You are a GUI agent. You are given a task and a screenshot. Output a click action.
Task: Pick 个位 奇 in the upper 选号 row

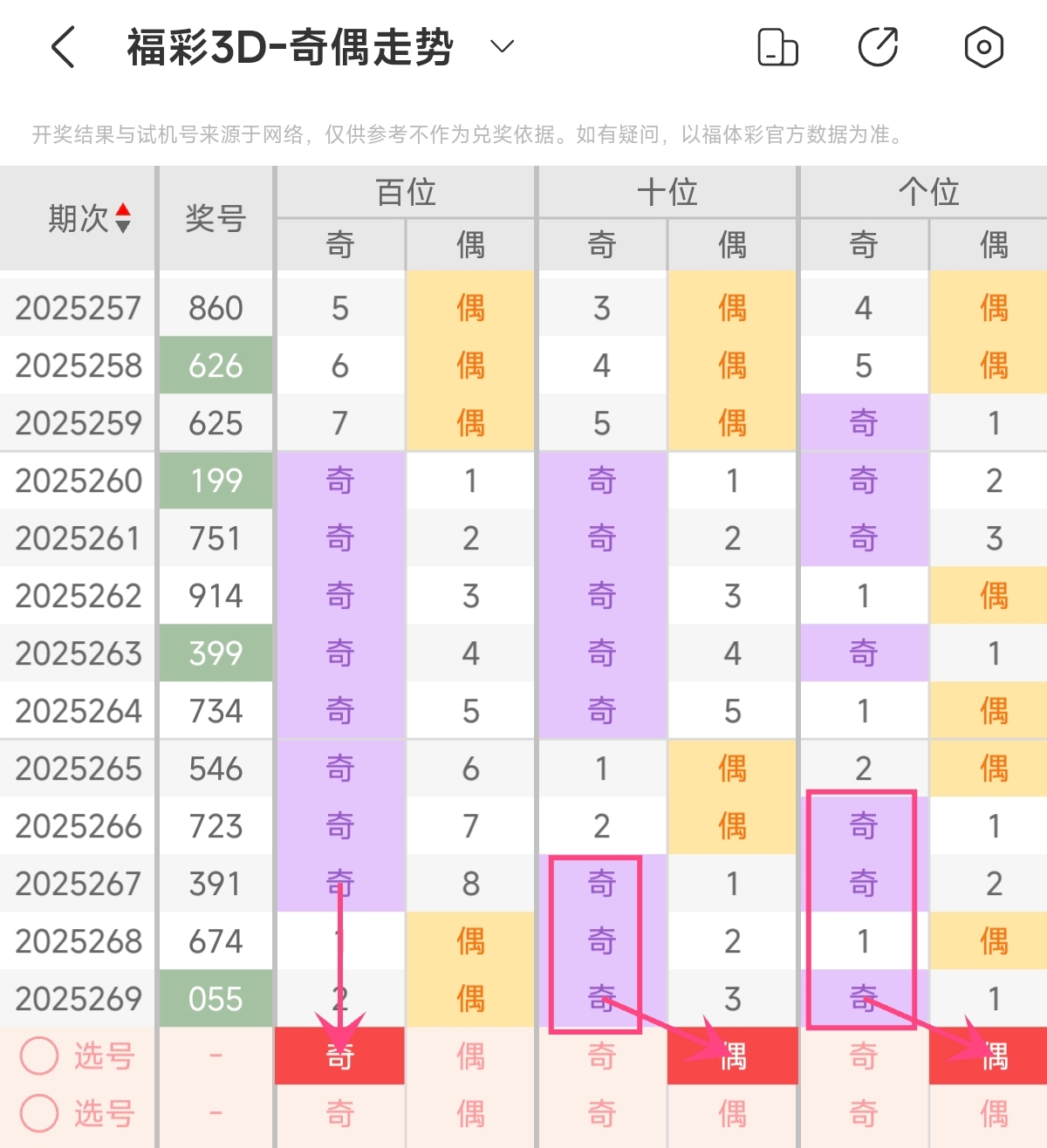864,1056
